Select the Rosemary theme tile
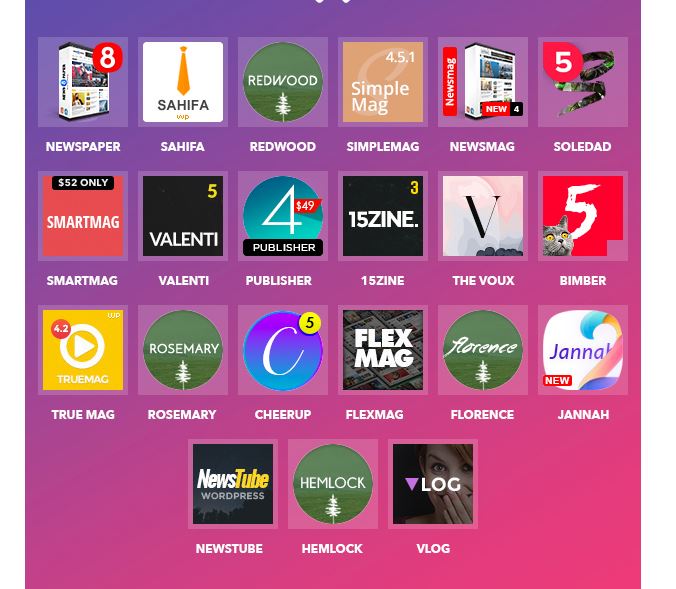The image size is (676, 589). 183,350
